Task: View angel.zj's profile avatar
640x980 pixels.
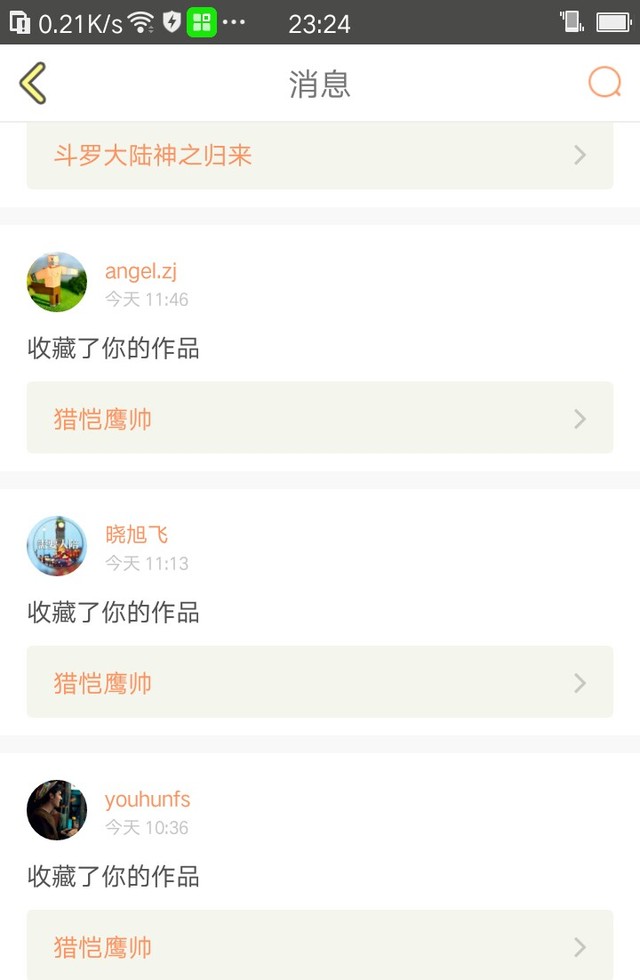Action: tap(57, 282)
